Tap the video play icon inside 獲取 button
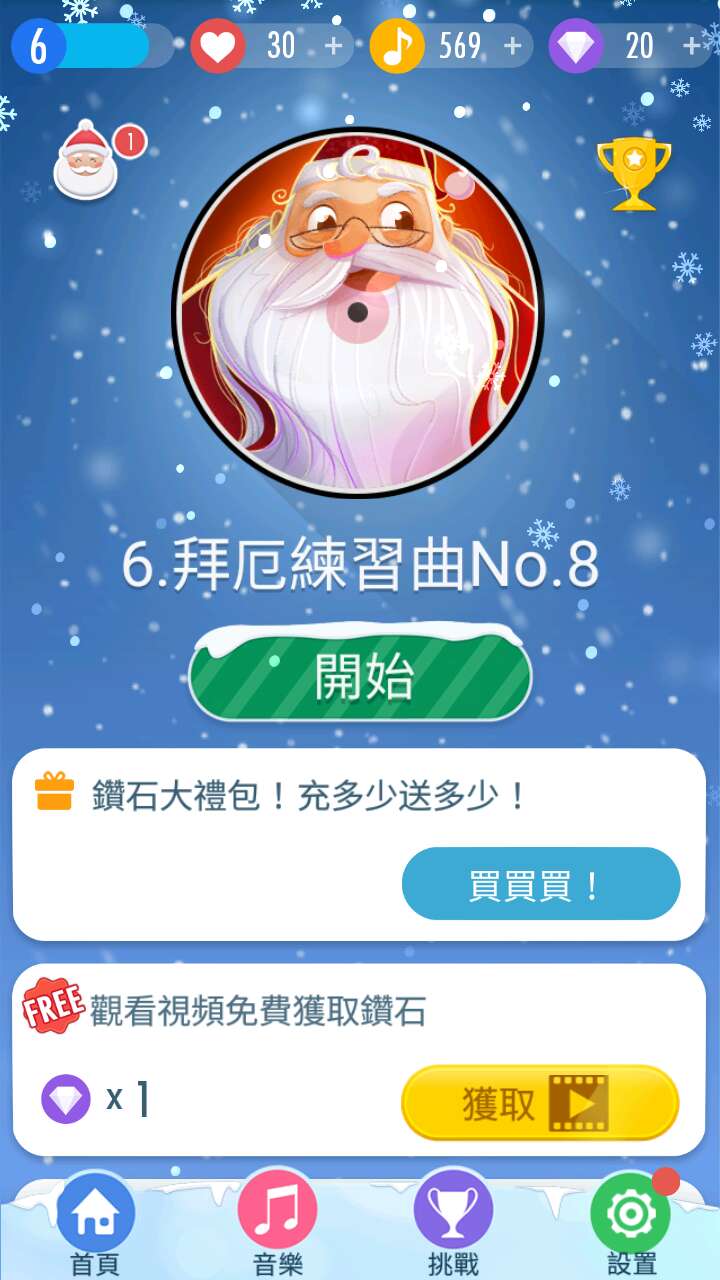 pos(586,1102)
